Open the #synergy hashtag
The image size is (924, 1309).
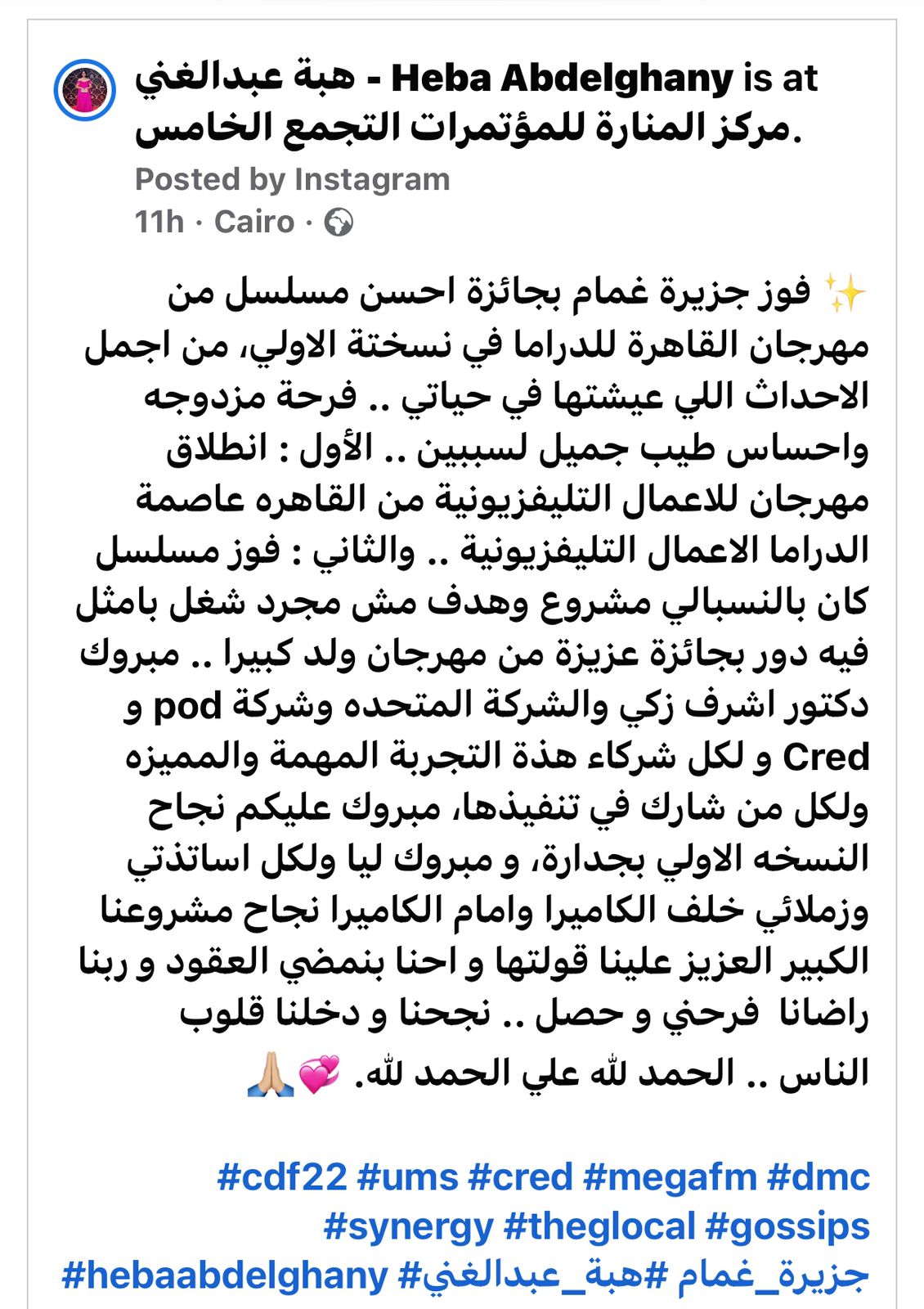click(x=408, y=1227)
